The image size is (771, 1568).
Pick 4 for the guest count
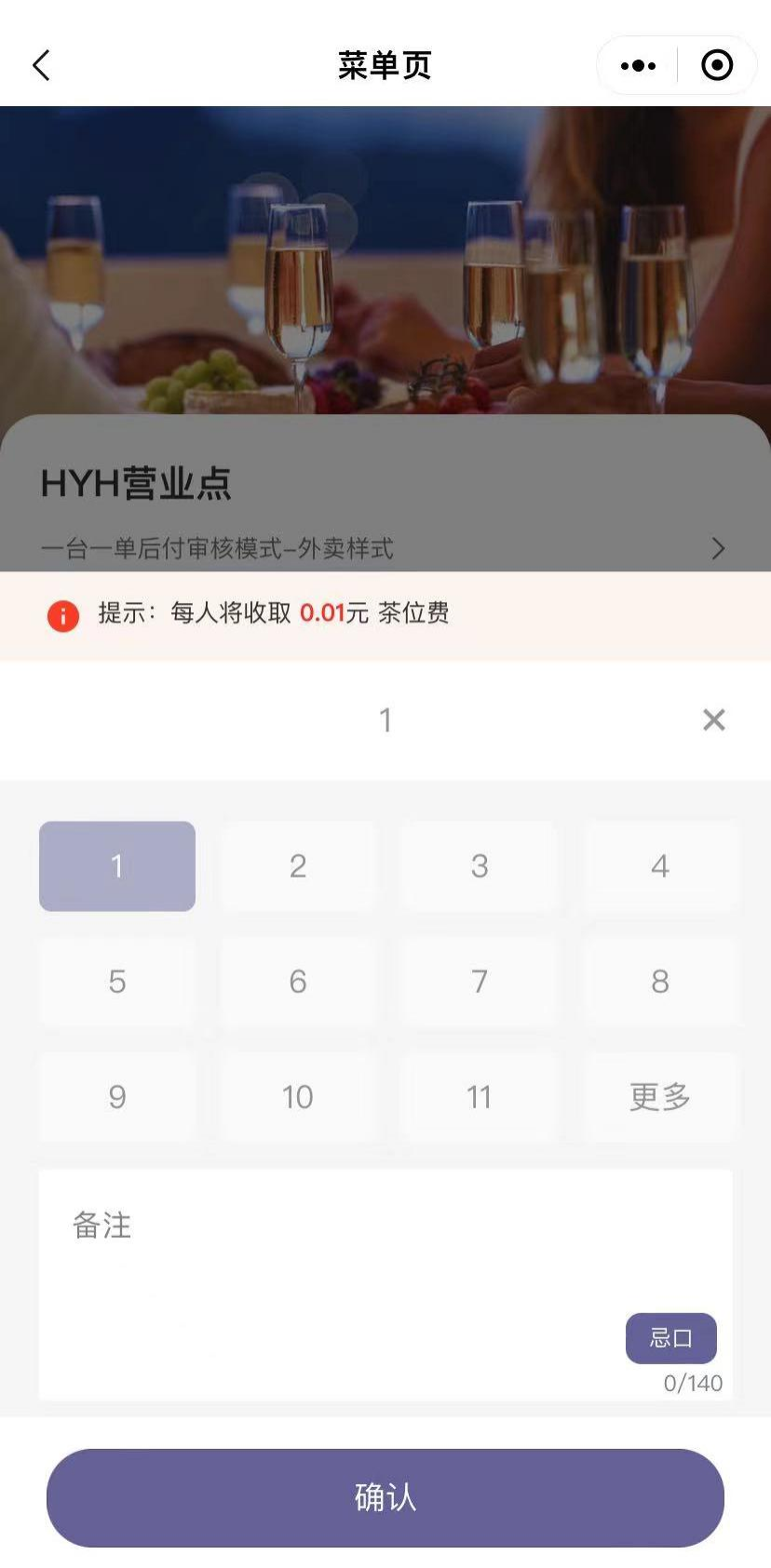pos(659,865)
